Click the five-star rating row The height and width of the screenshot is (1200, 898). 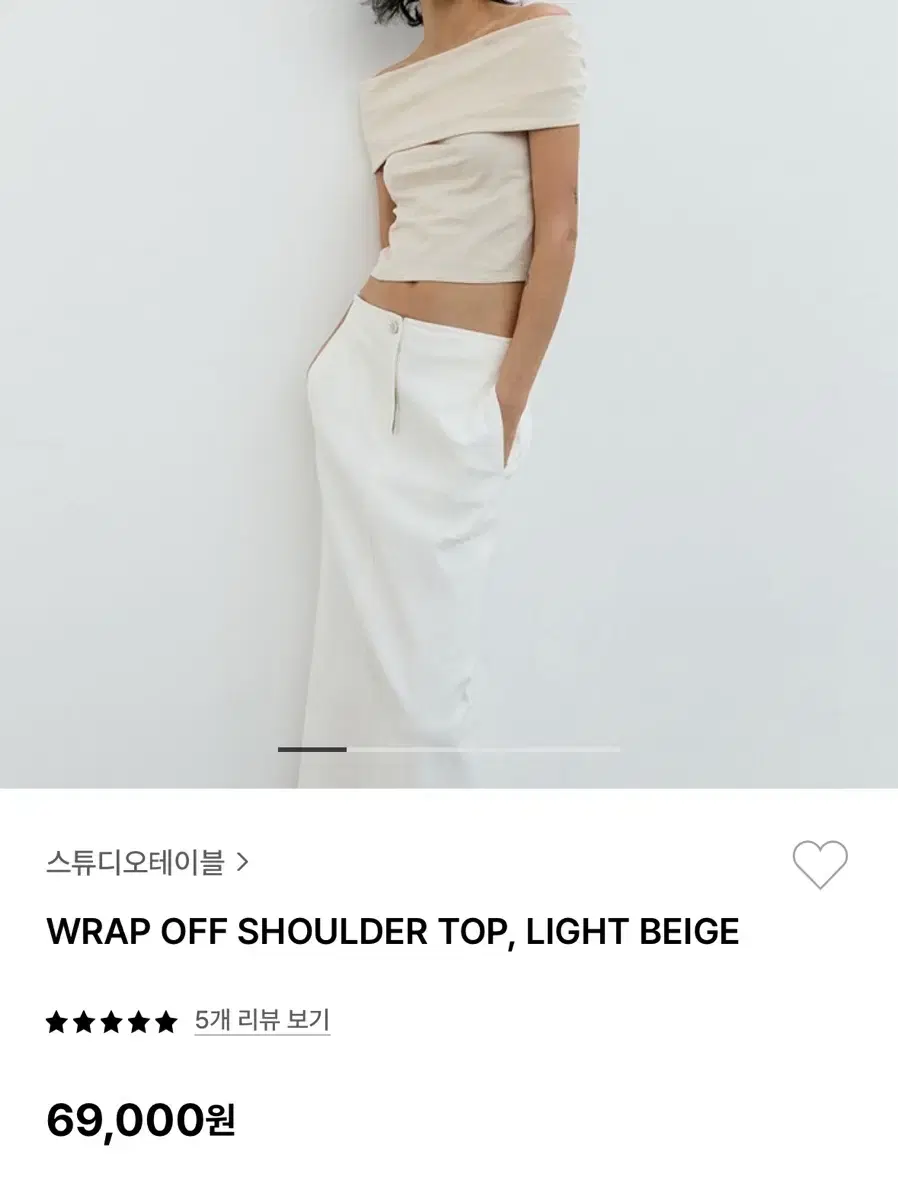coord(112,1021)
